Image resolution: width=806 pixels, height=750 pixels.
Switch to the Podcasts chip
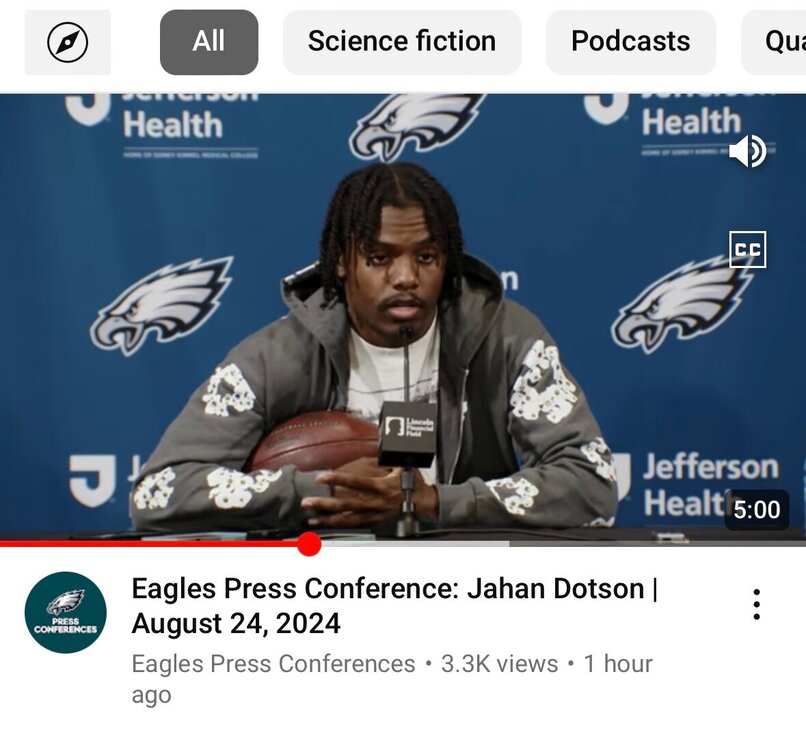[630, 42]
